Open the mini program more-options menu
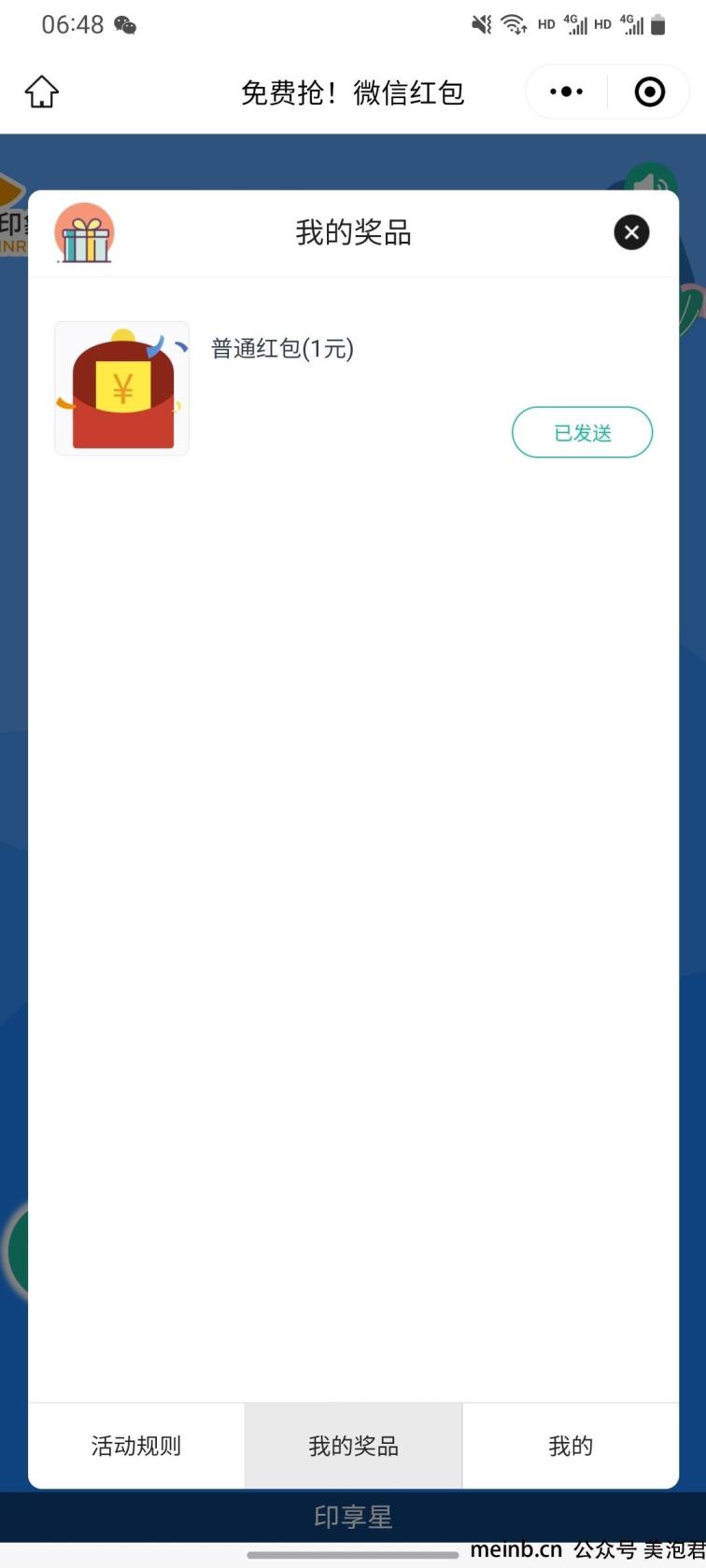706x1568 pixels. coord(566,91)
